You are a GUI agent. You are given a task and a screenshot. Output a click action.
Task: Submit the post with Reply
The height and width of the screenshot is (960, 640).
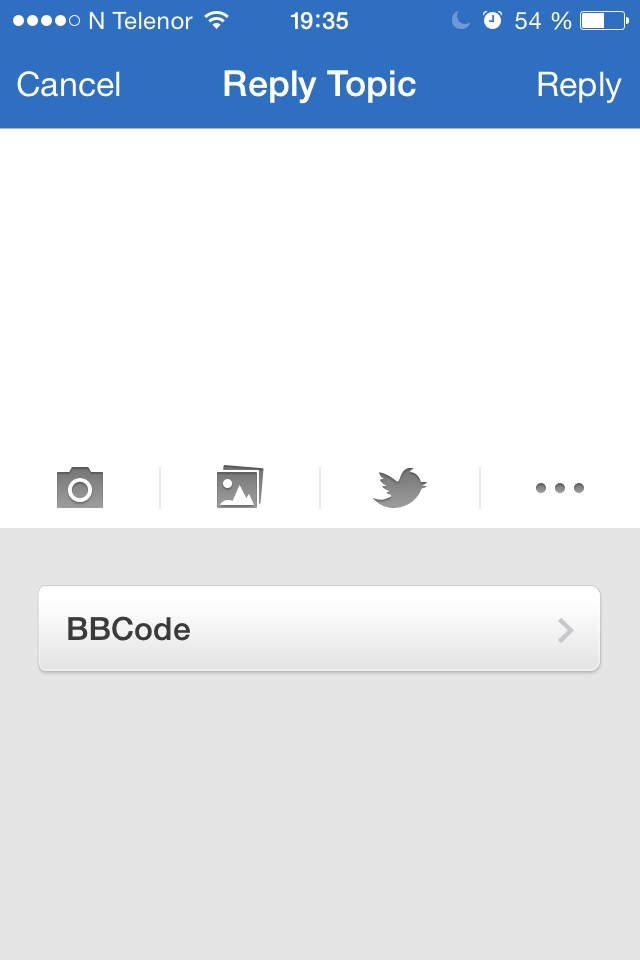coord(578,85)
